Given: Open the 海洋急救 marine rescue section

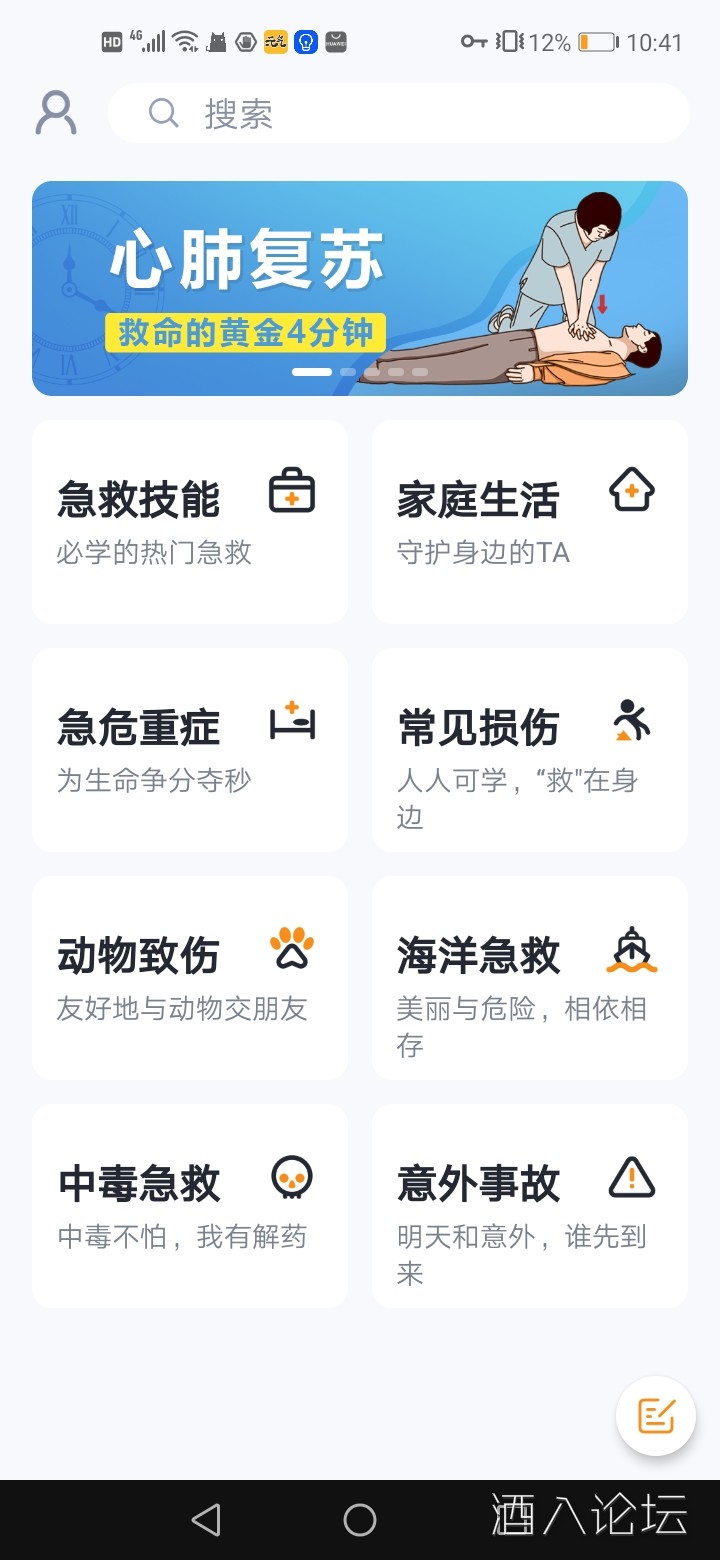Looking at the screenshot, I should click(529, 977).
